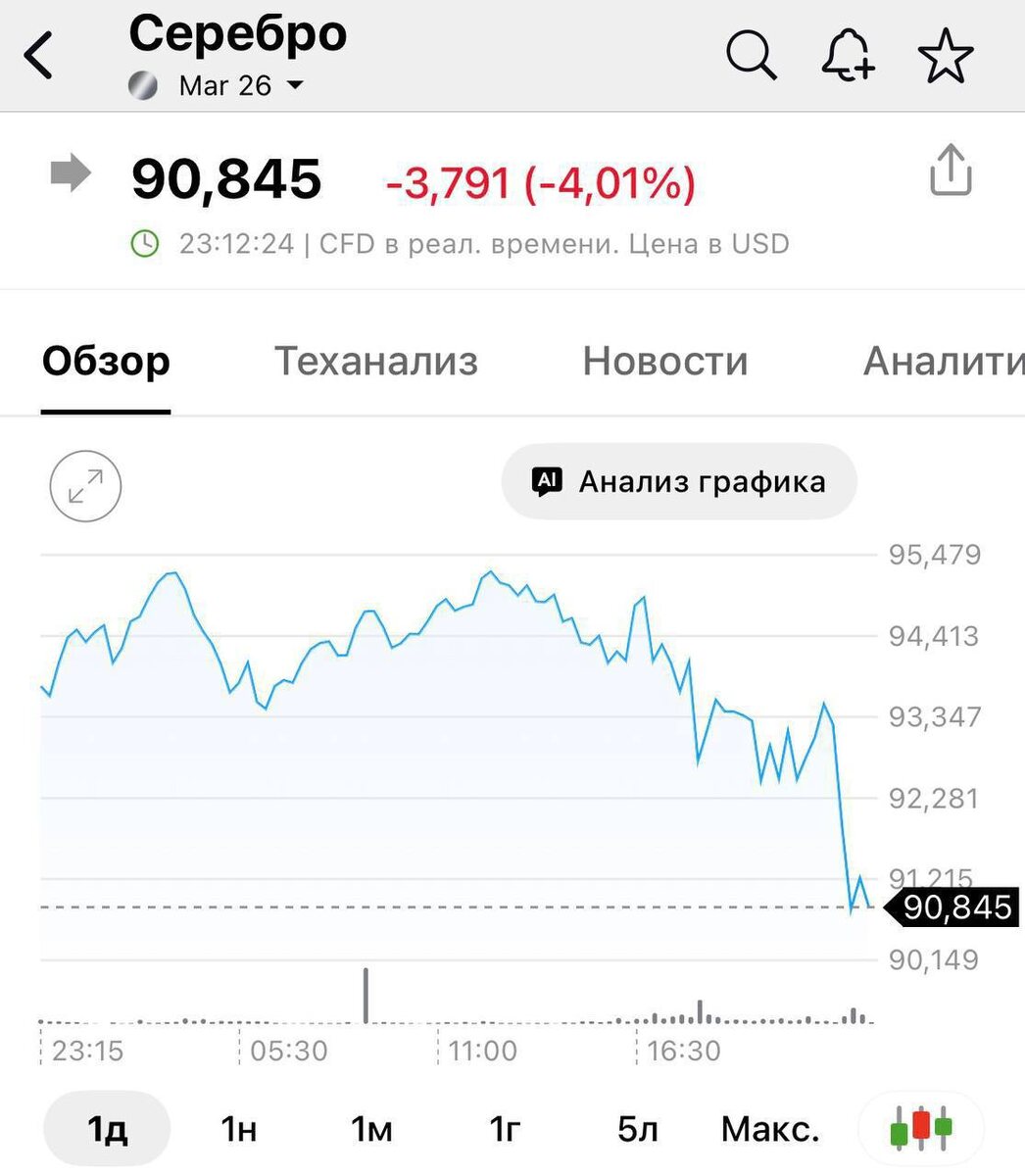Open the Новости tab
Viewport: 1025px width, 1176px height.
665,362
